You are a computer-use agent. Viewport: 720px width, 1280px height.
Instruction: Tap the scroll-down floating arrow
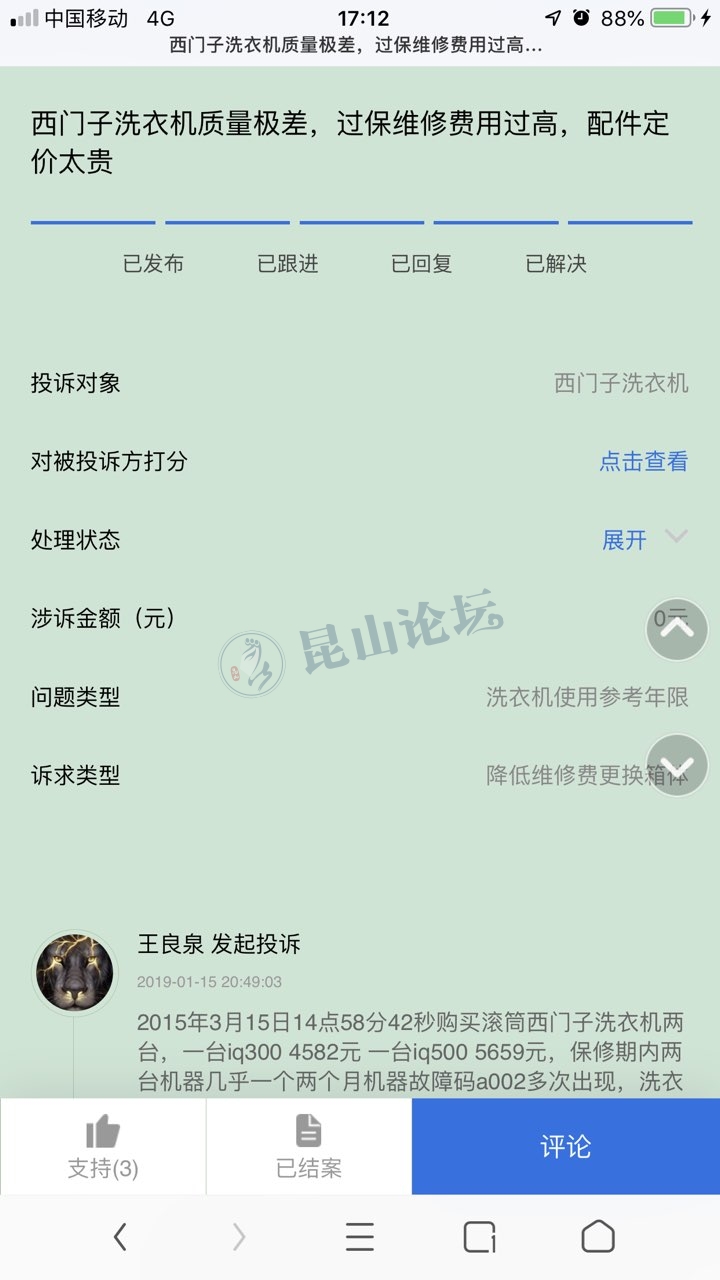pos(677,765)
